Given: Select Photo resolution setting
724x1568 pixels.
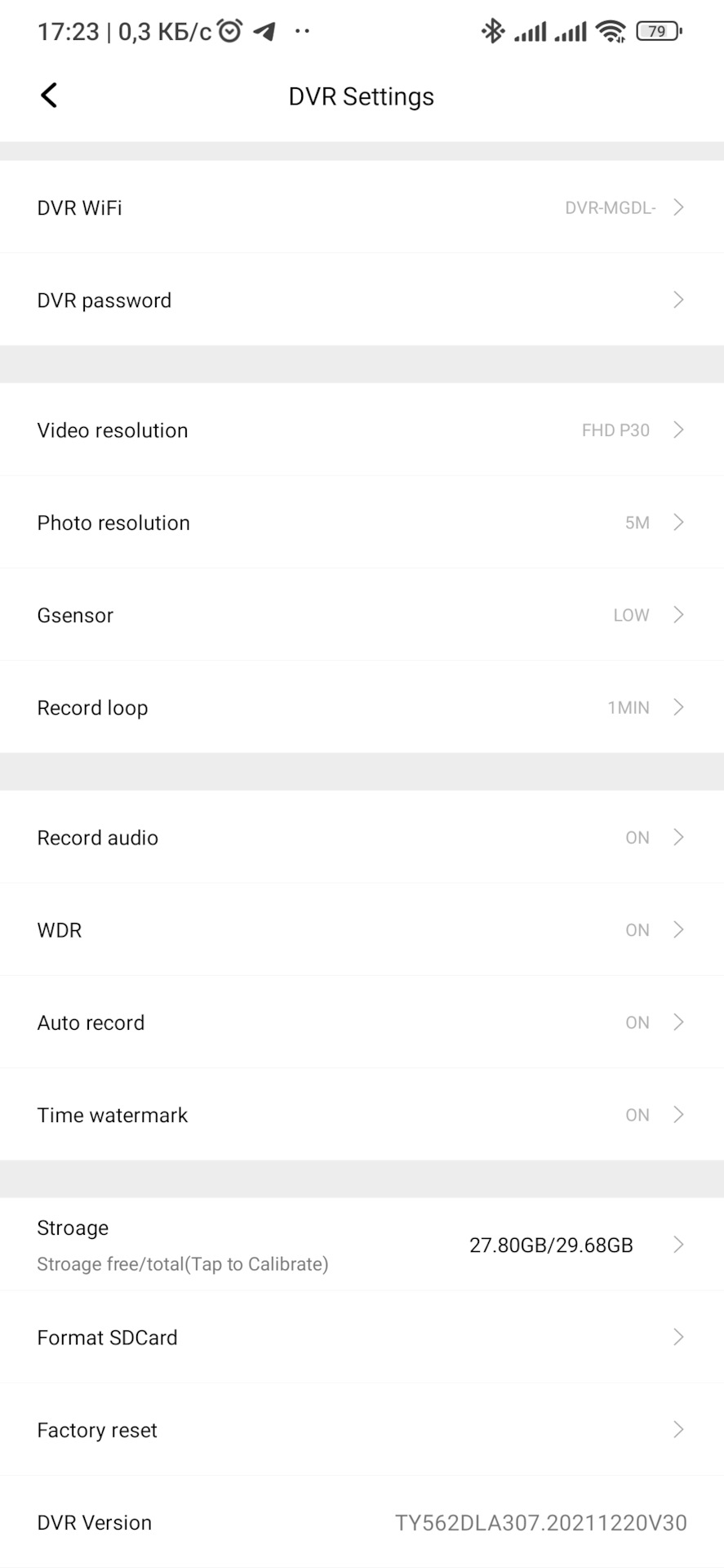Looking at the screenshot, I should click(x=362, y=523).
